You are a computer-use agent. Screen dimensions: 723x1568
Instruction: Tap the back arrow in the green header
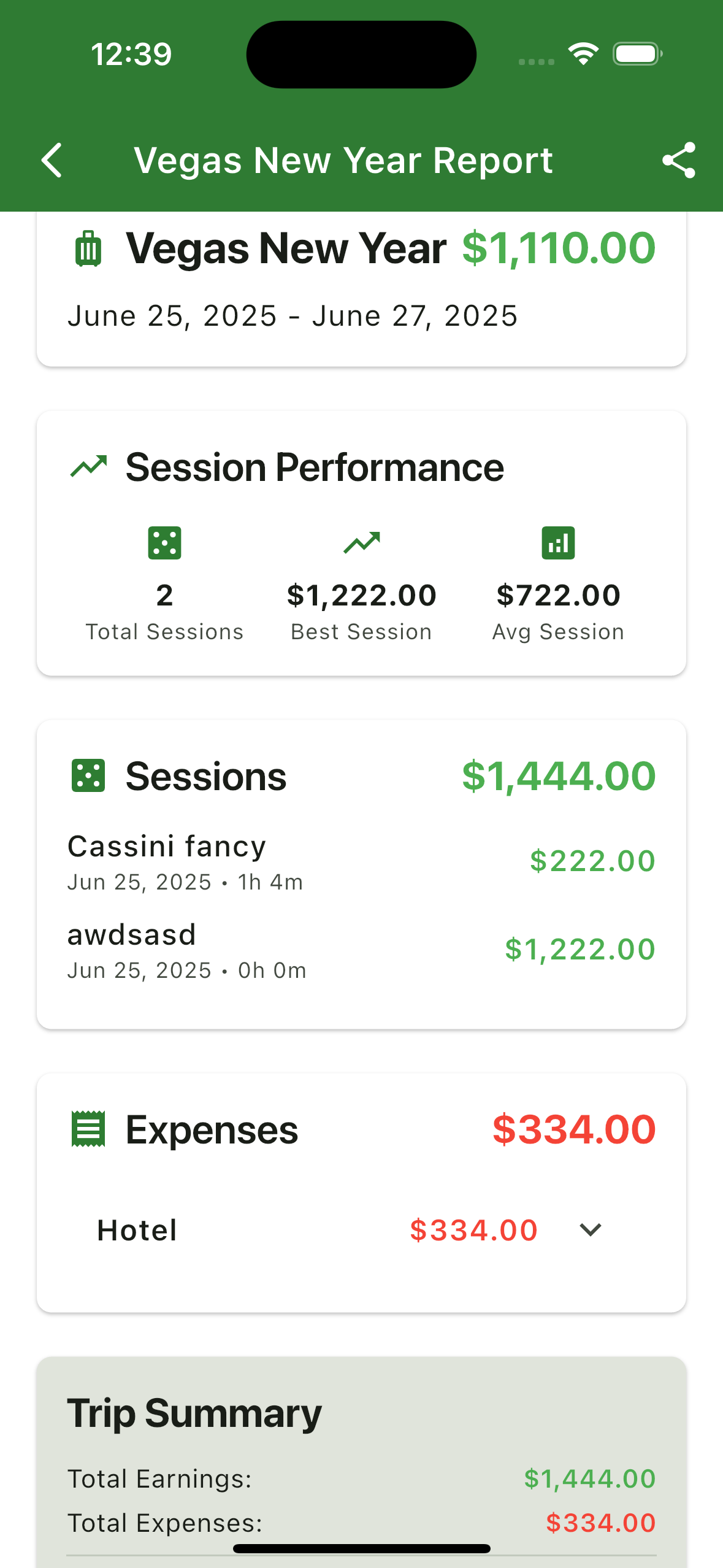point(52,160)
